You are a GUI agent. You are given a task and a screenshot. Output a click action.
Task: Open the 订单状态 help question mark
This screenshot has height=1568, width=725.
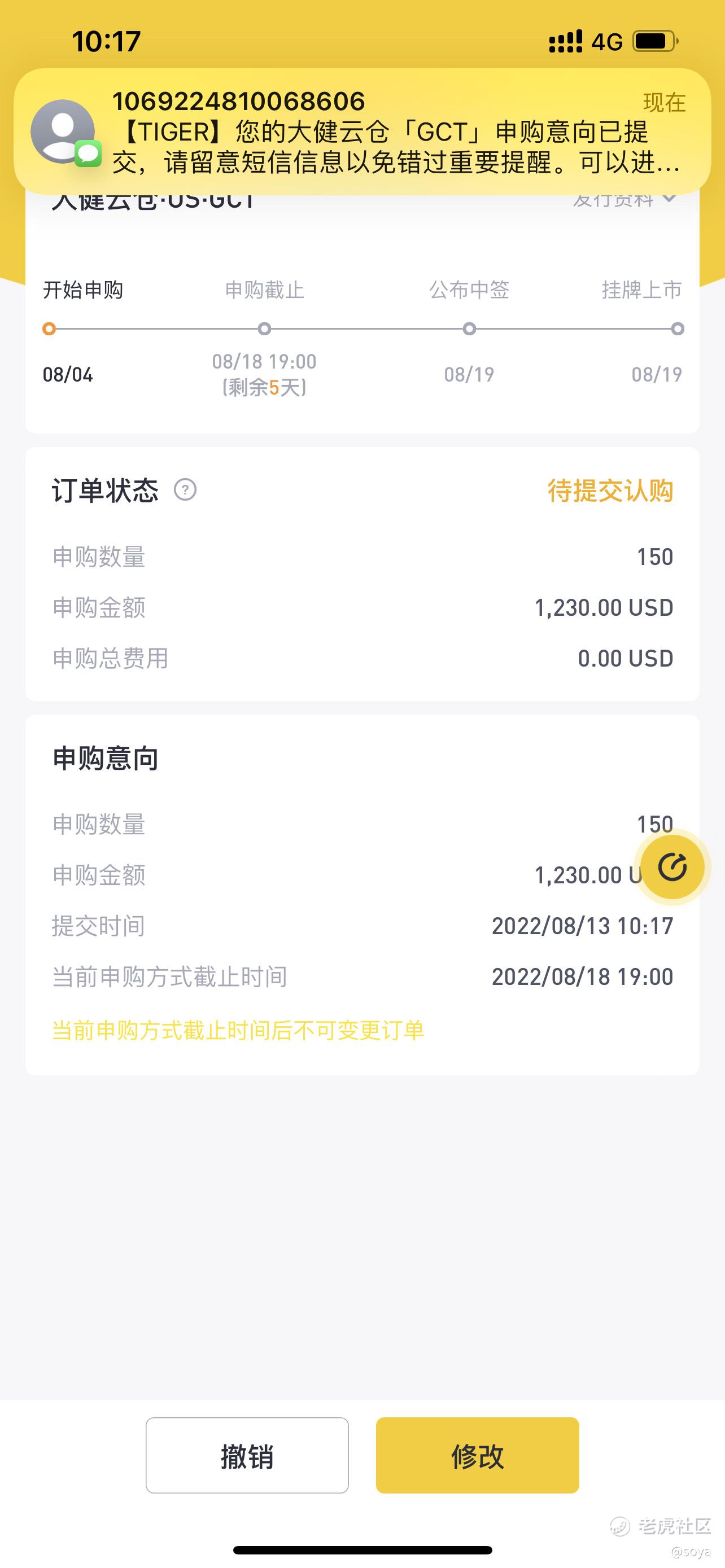[x=185, y=490]
